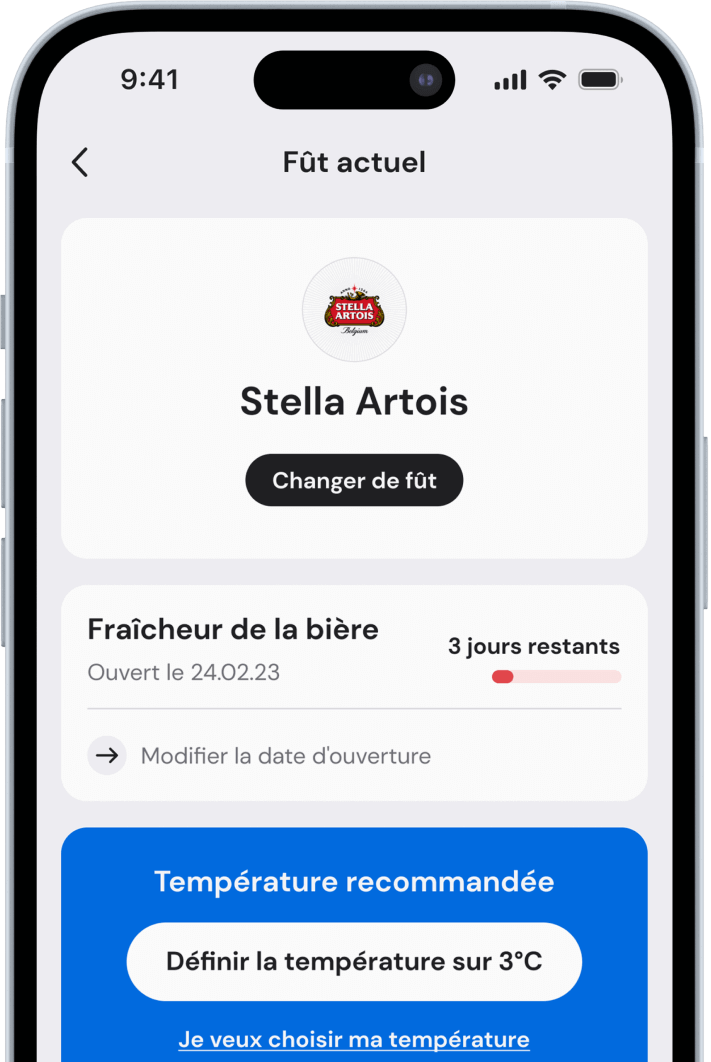The height and width of the screenshot is (1062, 711).
Task: Tap the Changer de fût button
Action: (x=354, y=480)
